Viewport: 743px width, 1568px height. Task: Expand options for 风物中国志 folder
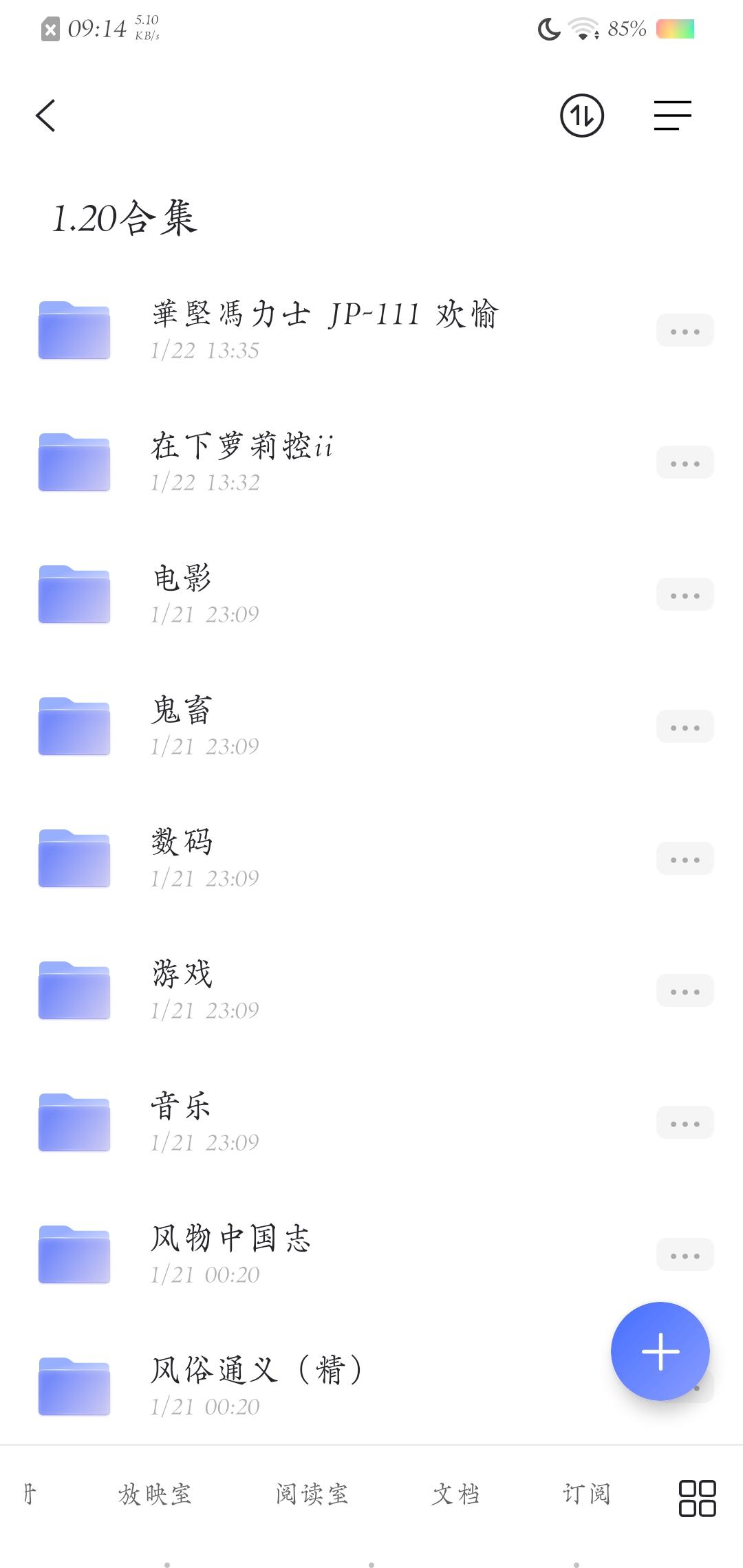tap(685, 1254)
